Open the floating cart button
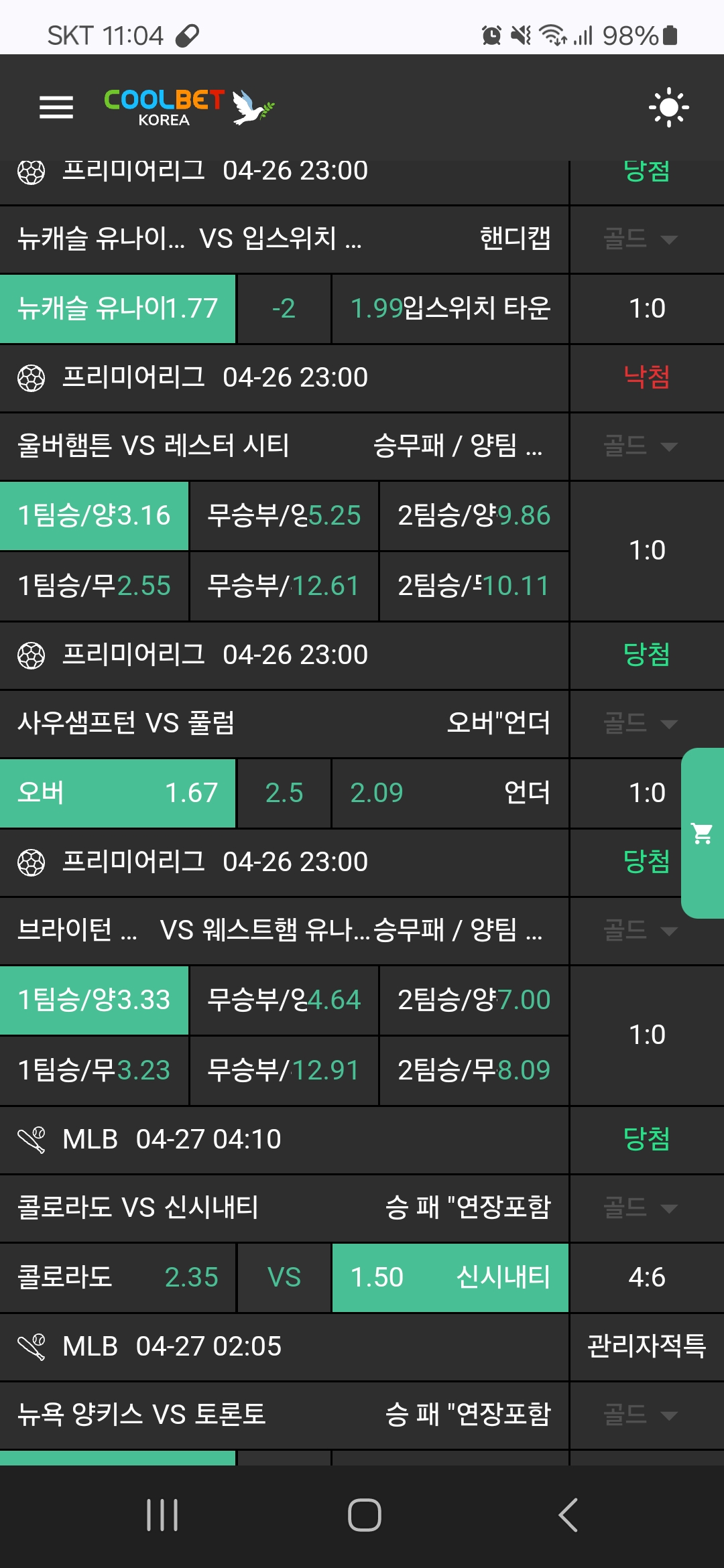The width and height of the screenshot is (724, 1568). click(x=702, y=833)
